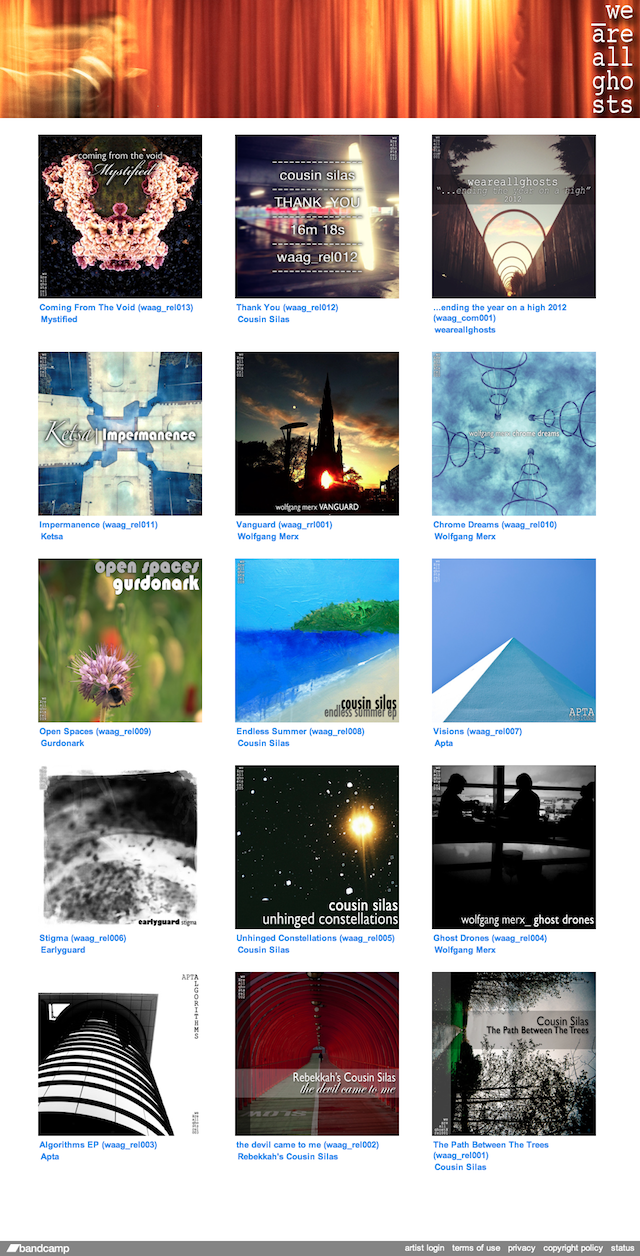
Task: Open the Thank You (waag_rel012) link
Action: [x=287, y=308]
